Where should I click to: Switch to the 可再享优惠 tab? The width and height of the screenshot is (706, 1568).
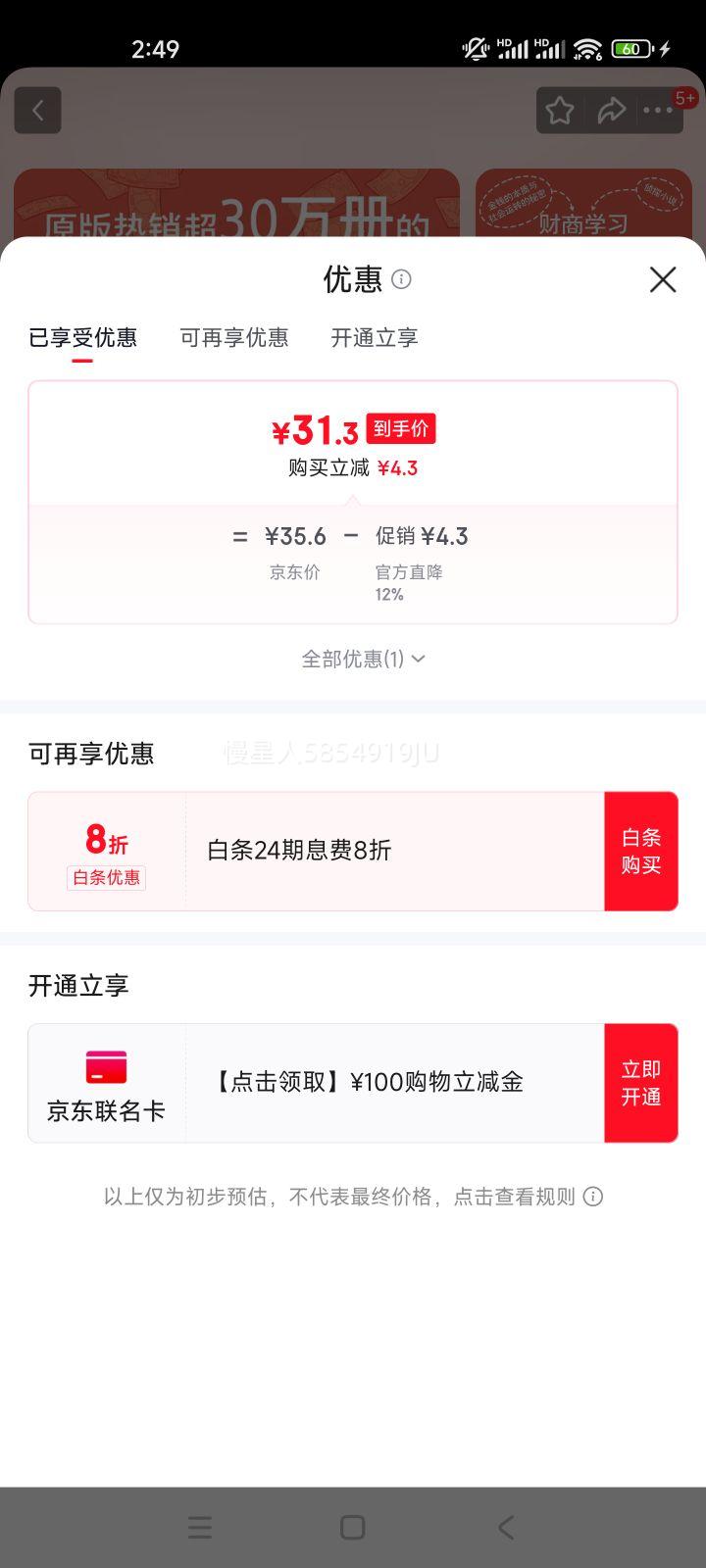[x=234, y=337]
